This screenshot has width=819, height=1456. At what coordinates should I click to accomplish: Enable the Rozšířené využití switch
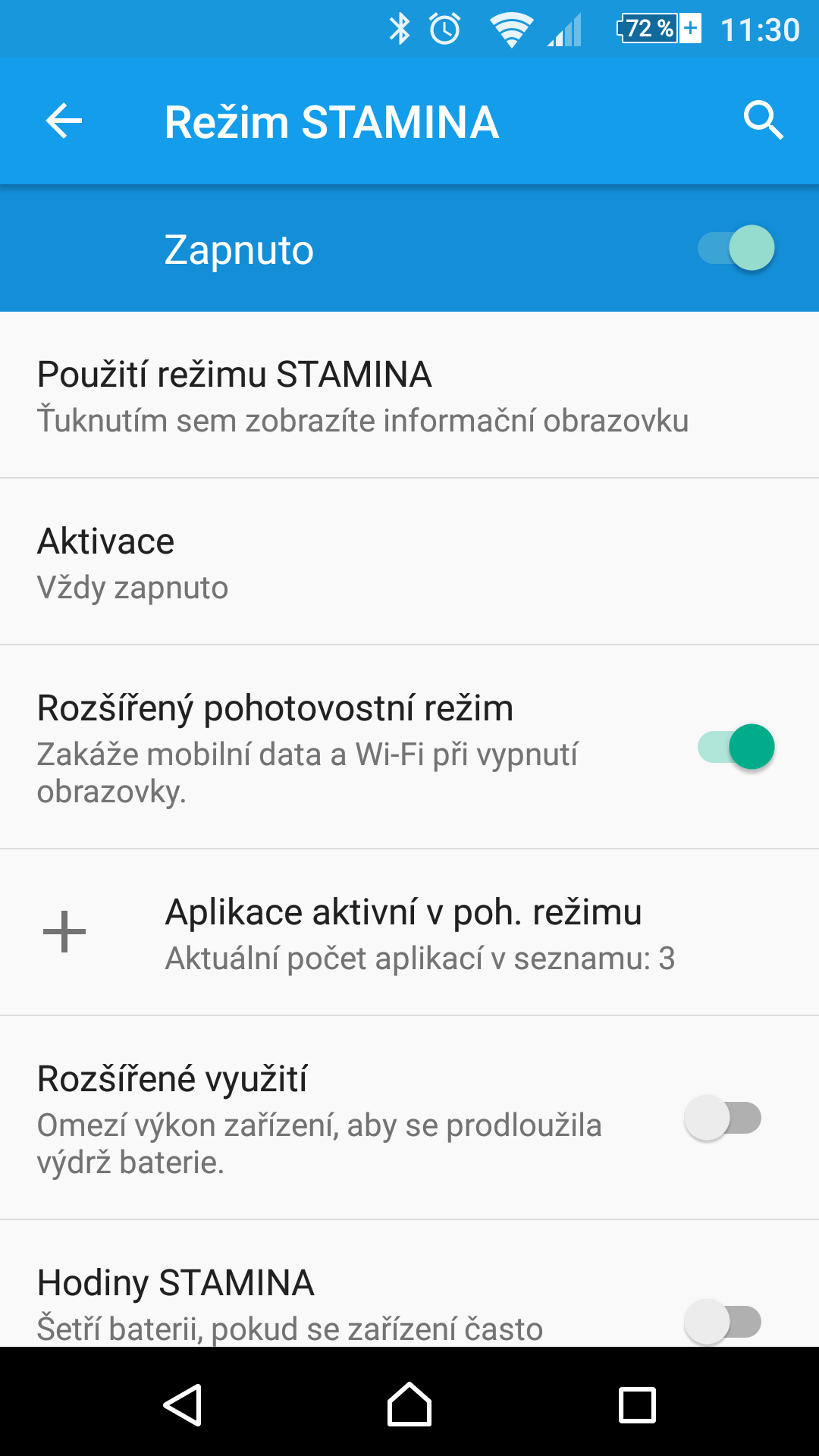click(723, 1118)
